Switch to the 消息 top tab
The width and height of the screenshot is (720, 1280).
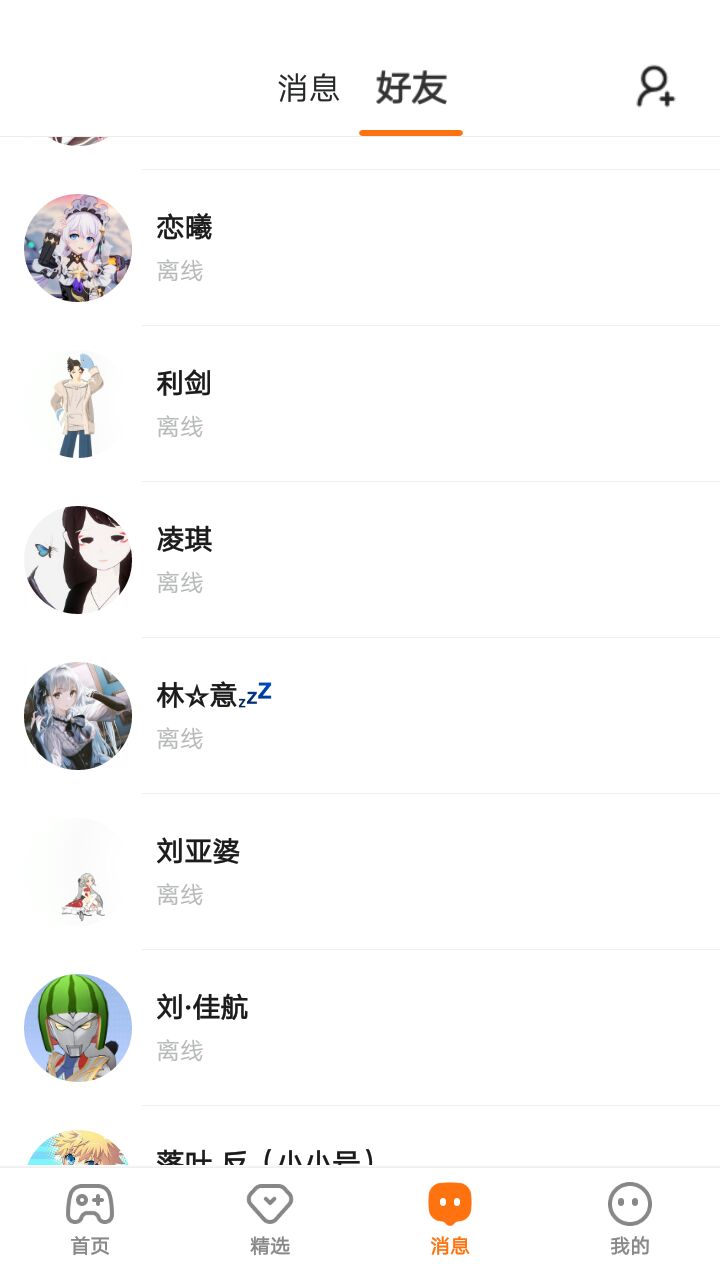coord(309,88)
